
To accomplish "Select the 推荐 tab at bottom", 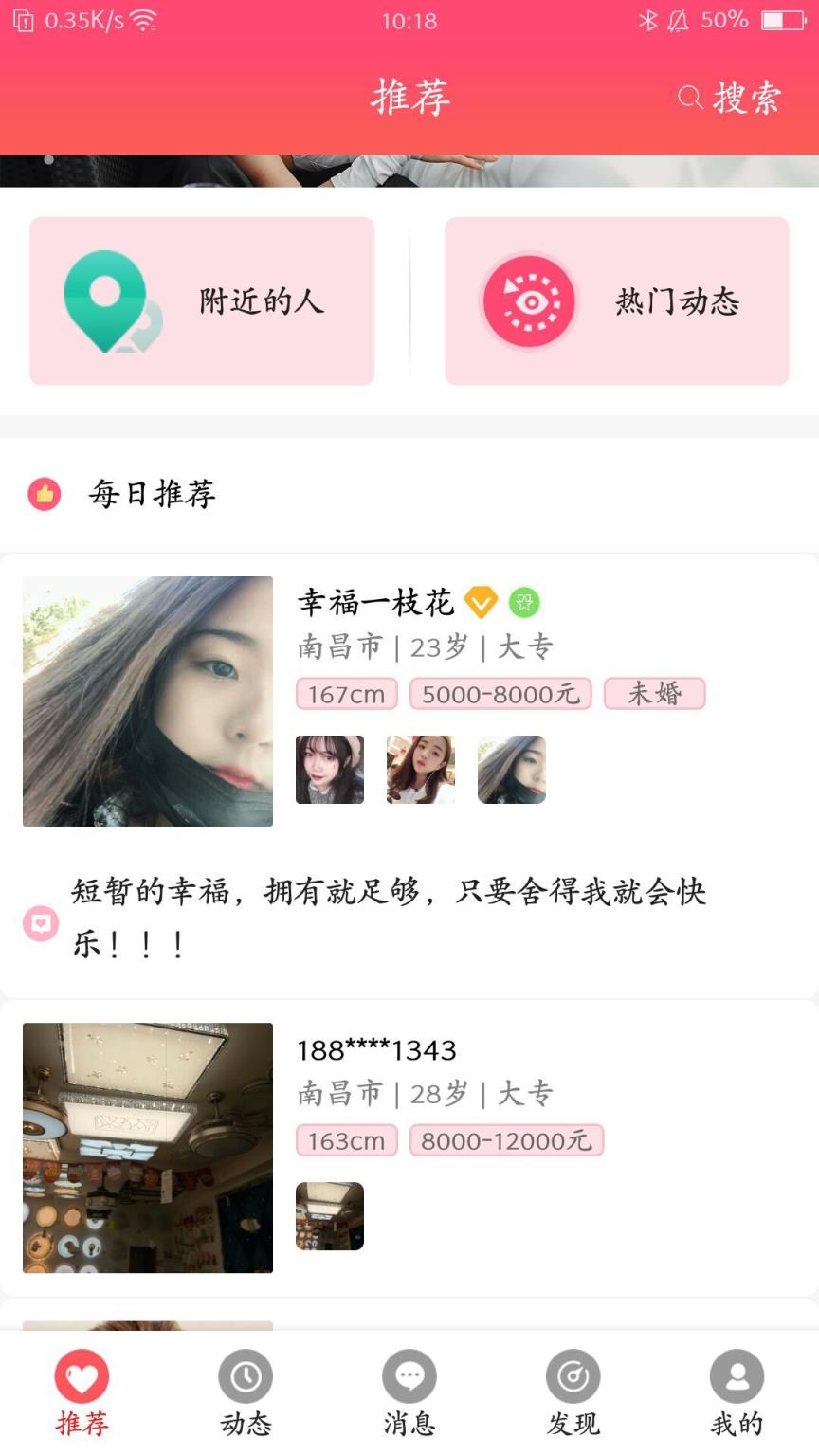I will pos(82,1390).
